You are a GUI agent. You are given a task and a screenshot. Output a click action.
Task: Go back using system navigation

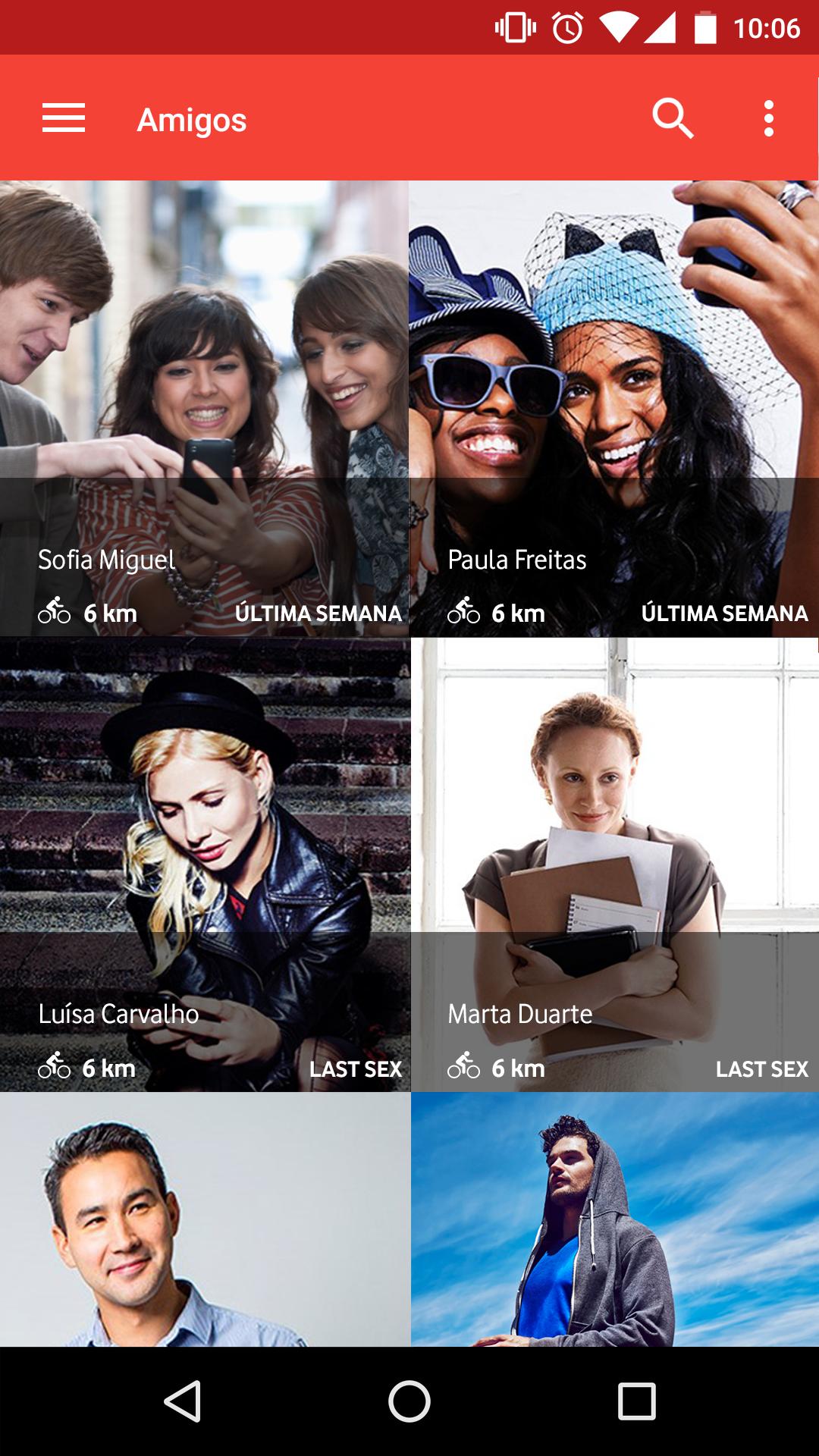pos(183,1401)
